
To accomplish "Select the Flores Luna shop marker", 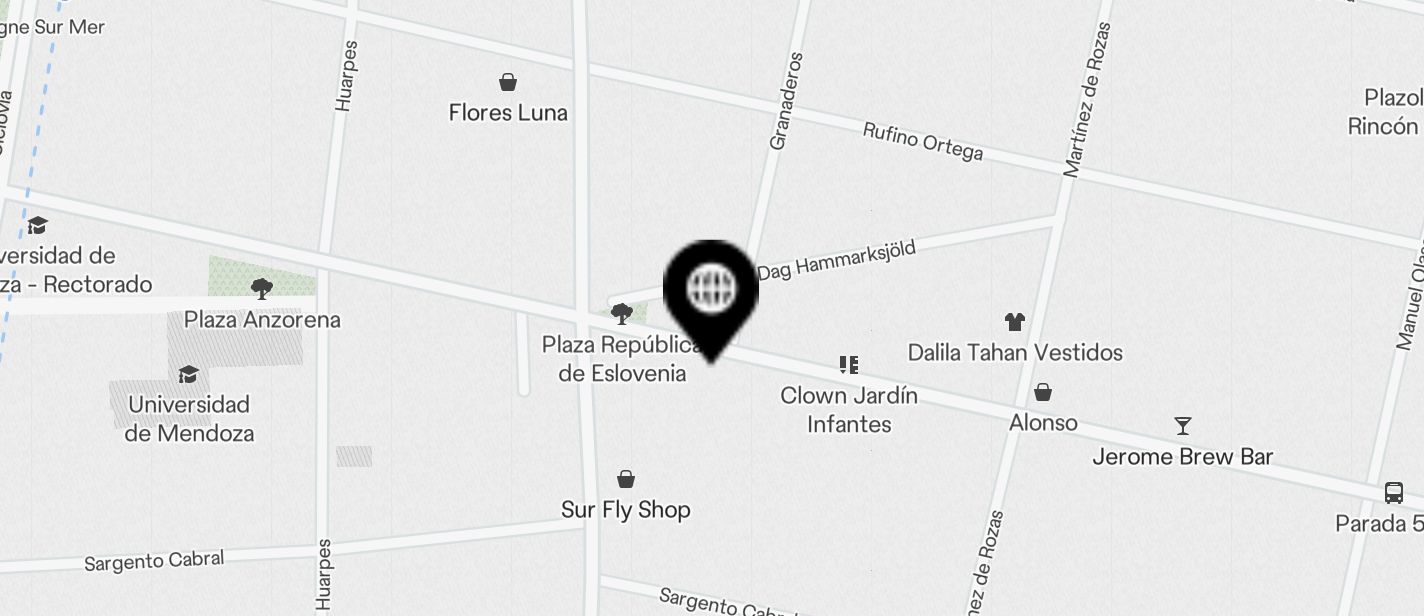I will click(x=508, y=82).
